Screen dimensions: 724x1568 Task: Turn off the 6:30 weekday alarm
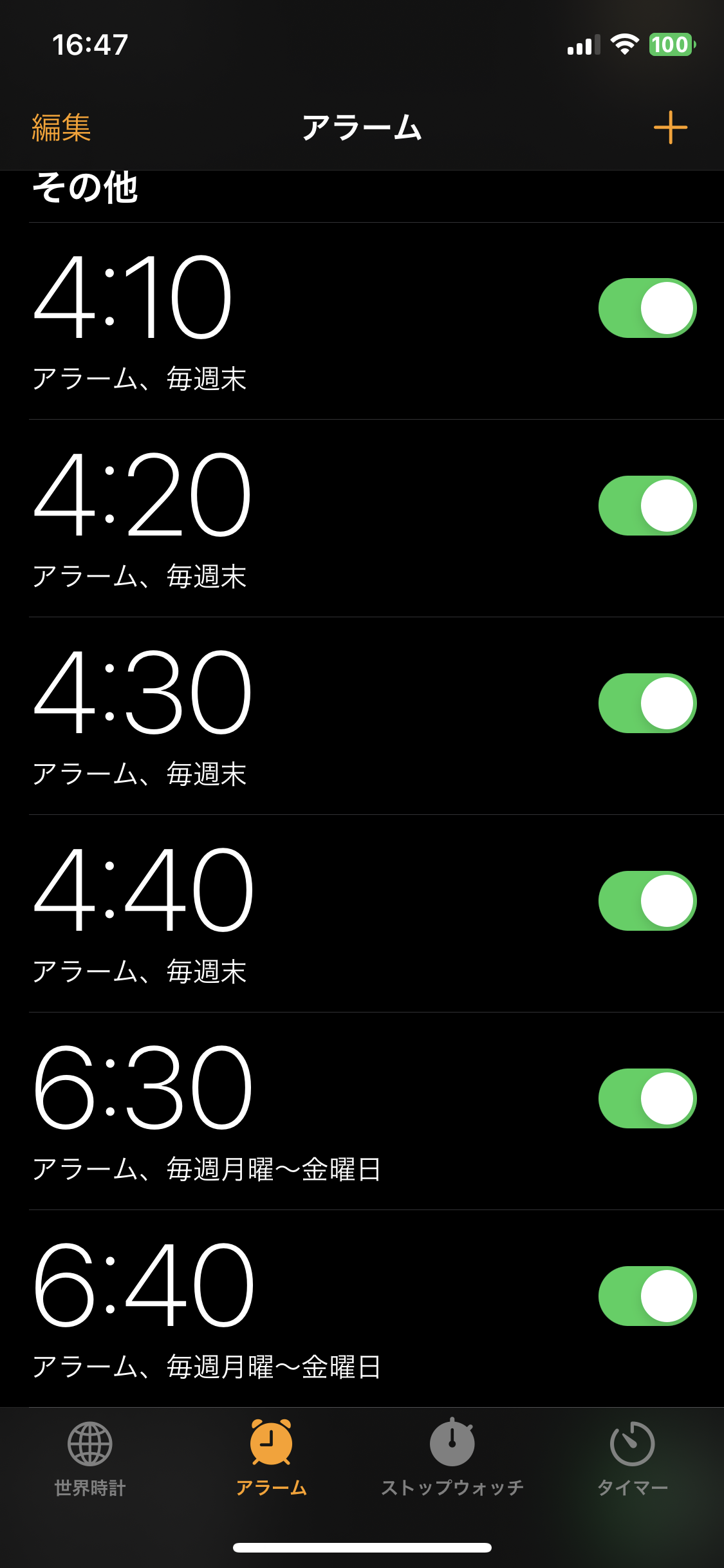[x=647, y=1099]
